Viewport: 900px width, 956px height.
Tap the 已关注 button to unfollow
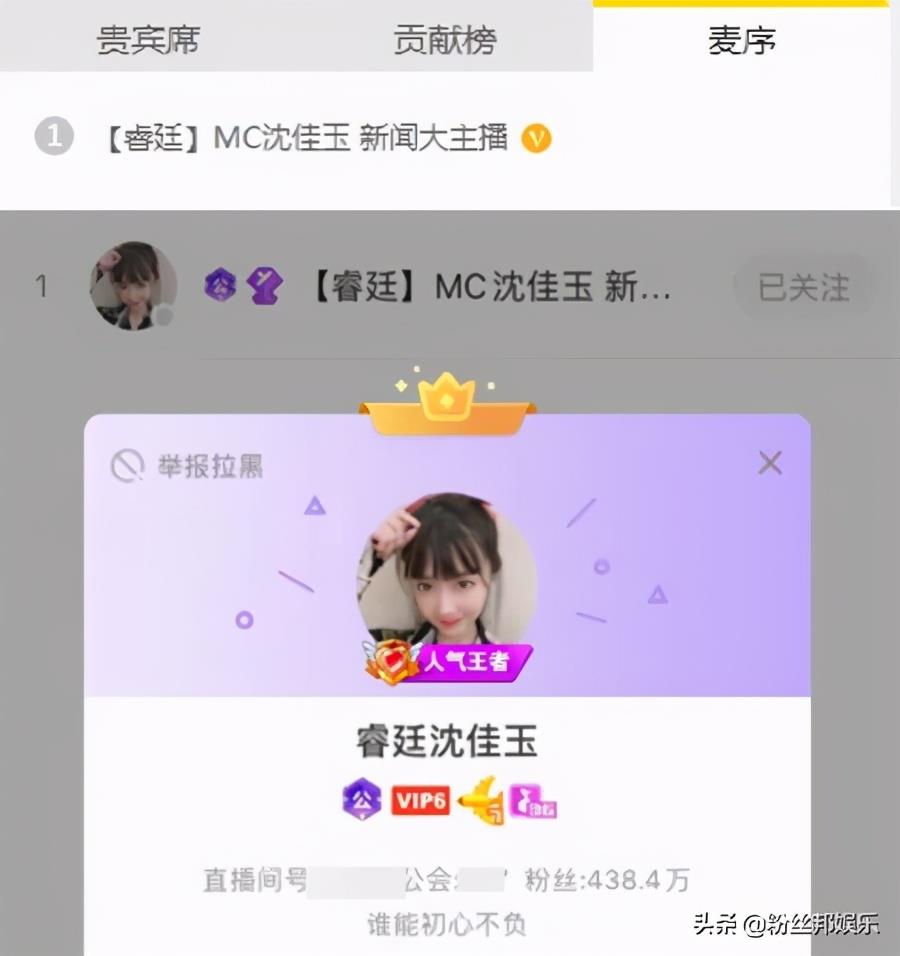803,288
